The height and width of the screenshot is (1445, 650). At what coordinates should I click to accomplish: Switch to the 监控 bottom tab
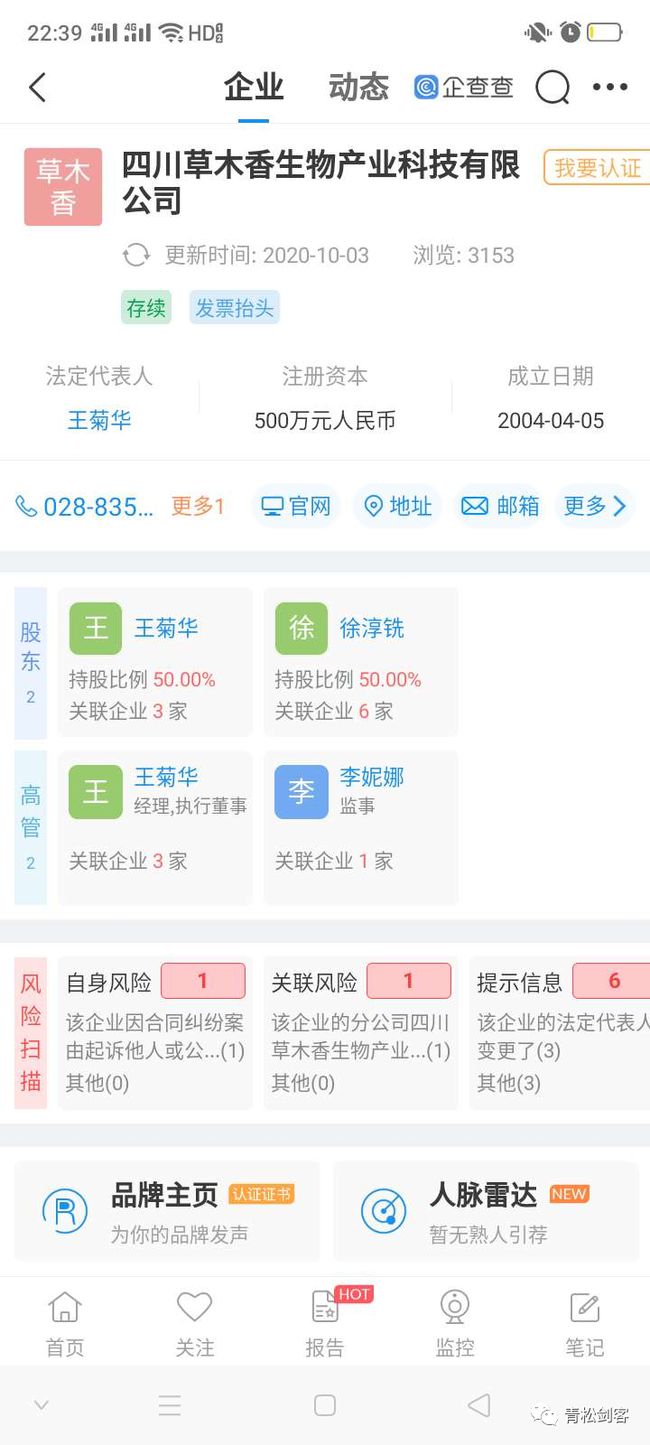pos(455,1323)
